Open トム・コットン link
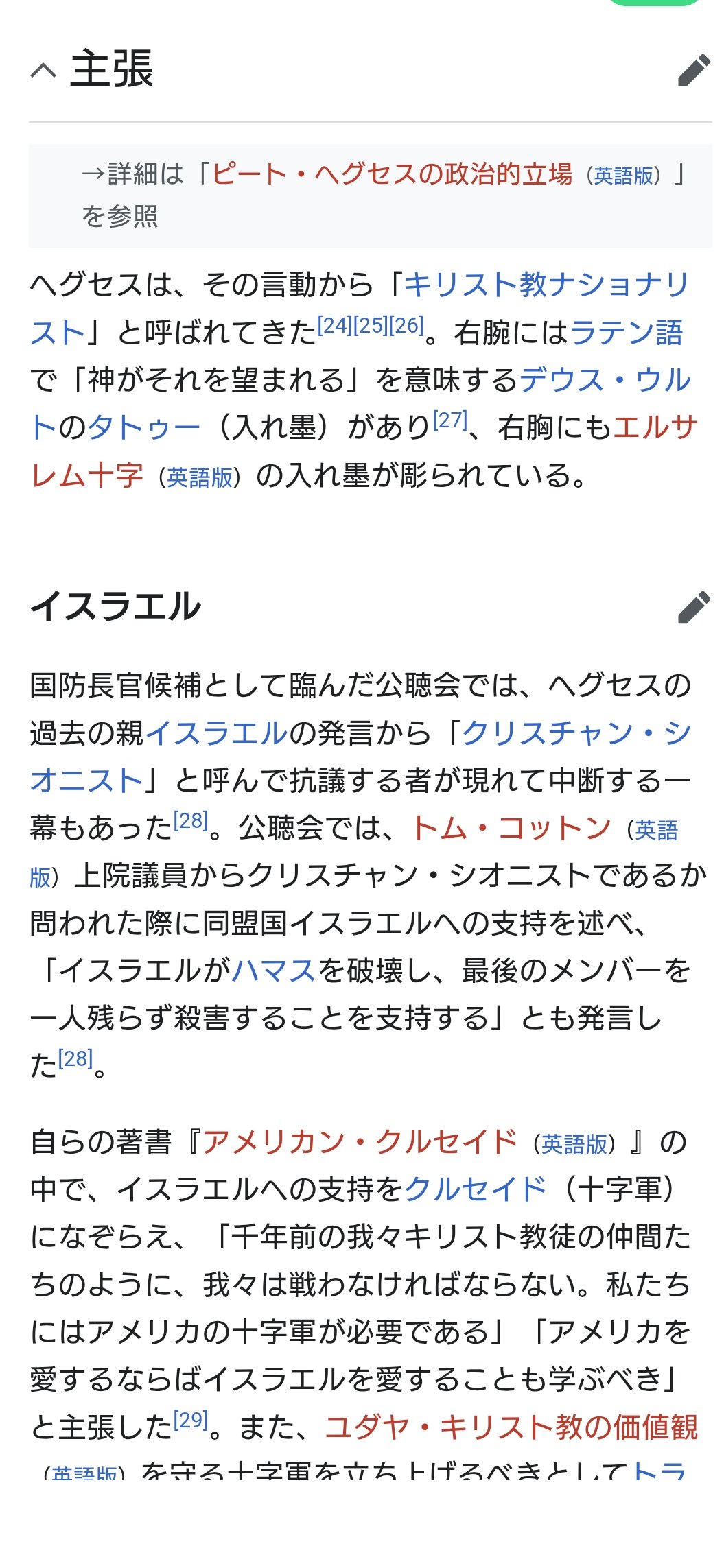This screenshot has width=724, height=1568. (511, 828)
